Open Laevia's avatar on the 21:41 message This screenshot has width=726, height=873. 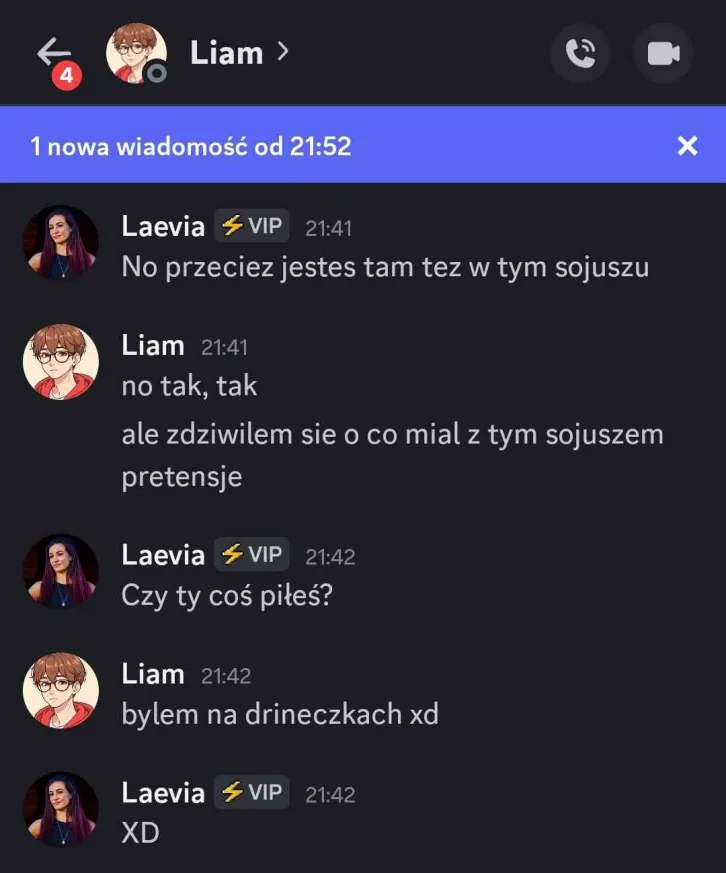pos(61,243)
